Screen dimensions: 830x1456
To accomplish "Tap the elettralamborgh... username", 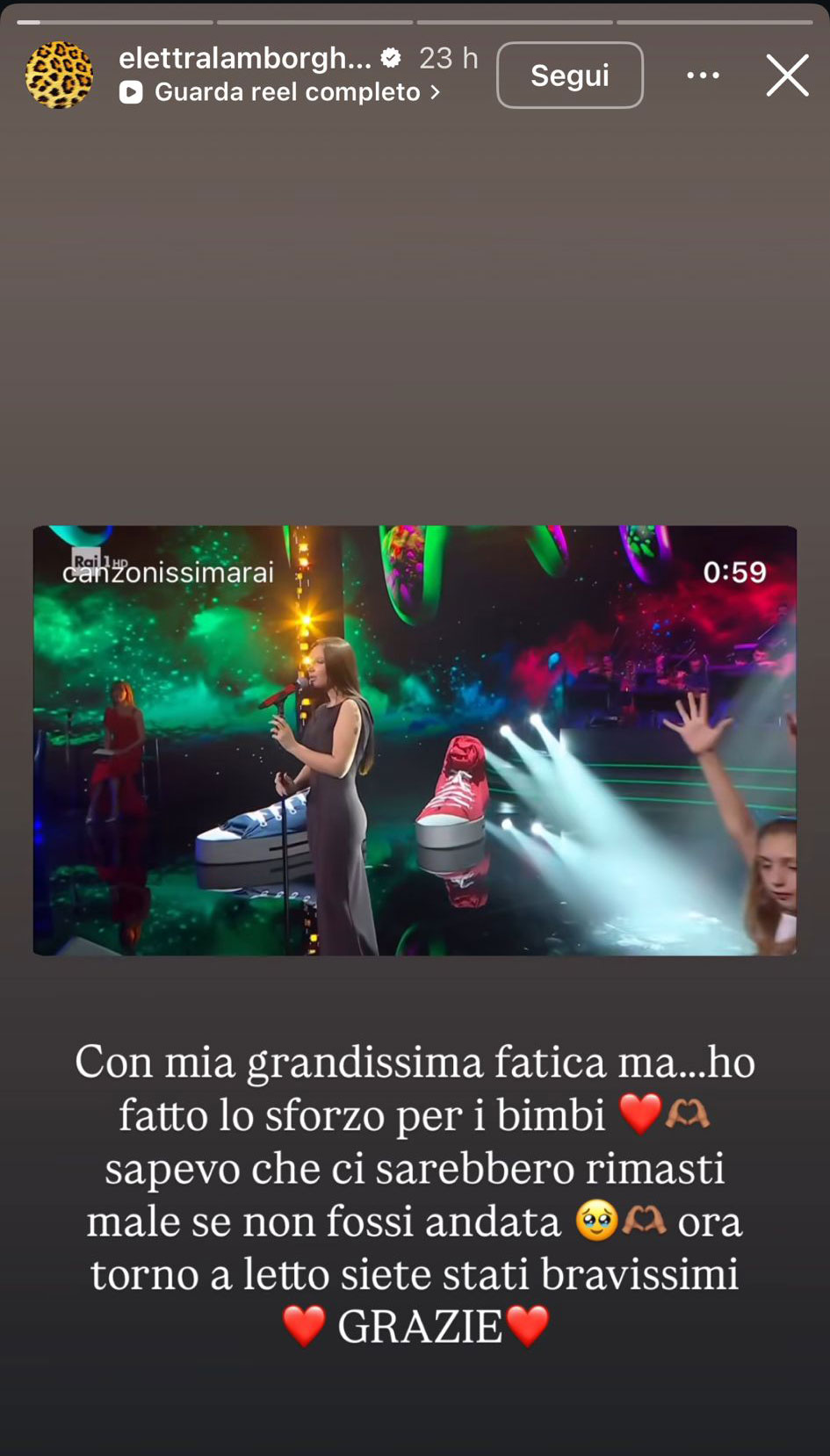I will coord(245,58).
